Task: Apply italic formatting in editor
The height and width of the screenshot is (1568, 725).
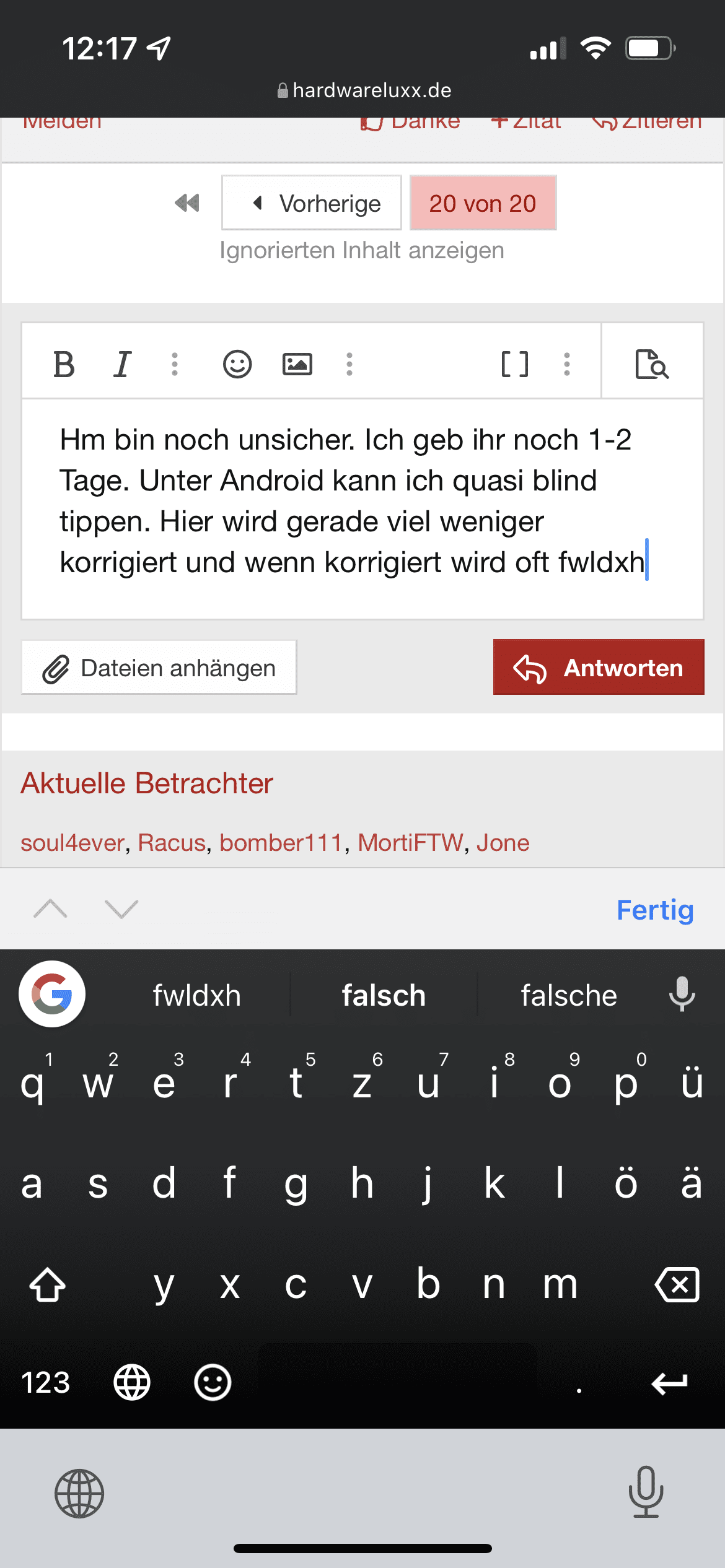Action: point(123,364)
